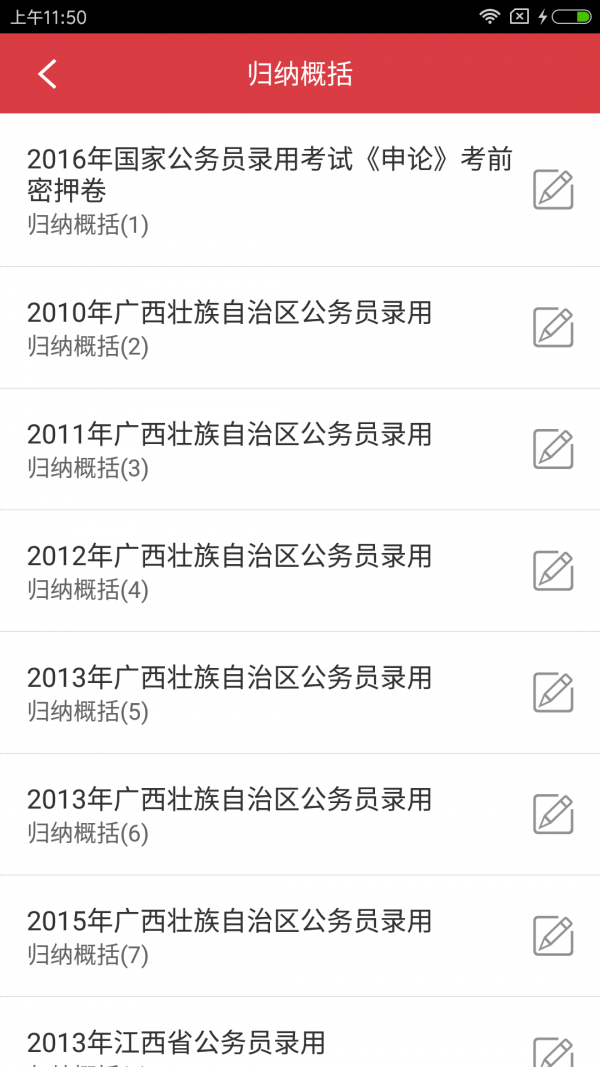Open the 归纳概括(2) 2010年广西 row

pyautogui.click(x=230, y=327)
